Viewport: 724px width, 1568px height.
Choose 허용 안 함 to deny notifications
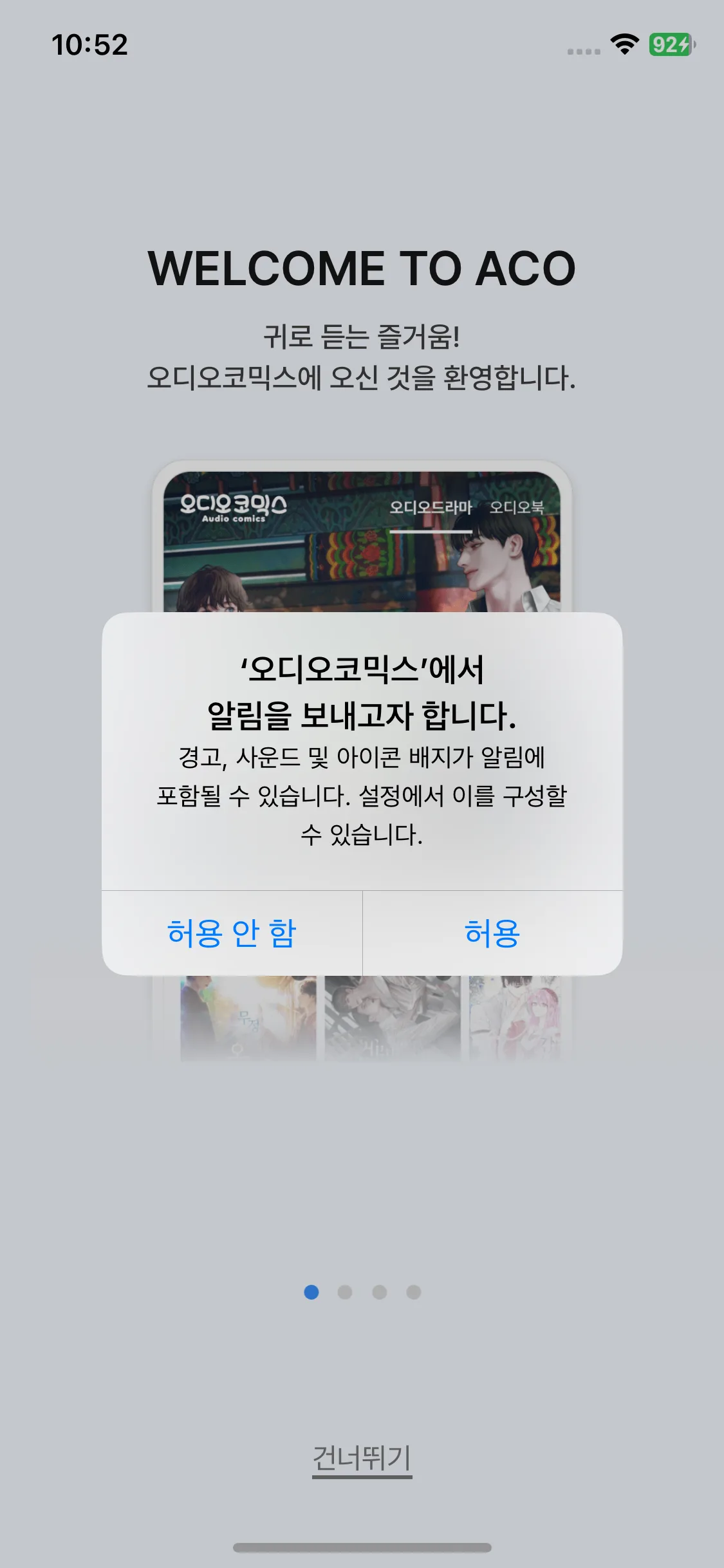tap(232, 933)
